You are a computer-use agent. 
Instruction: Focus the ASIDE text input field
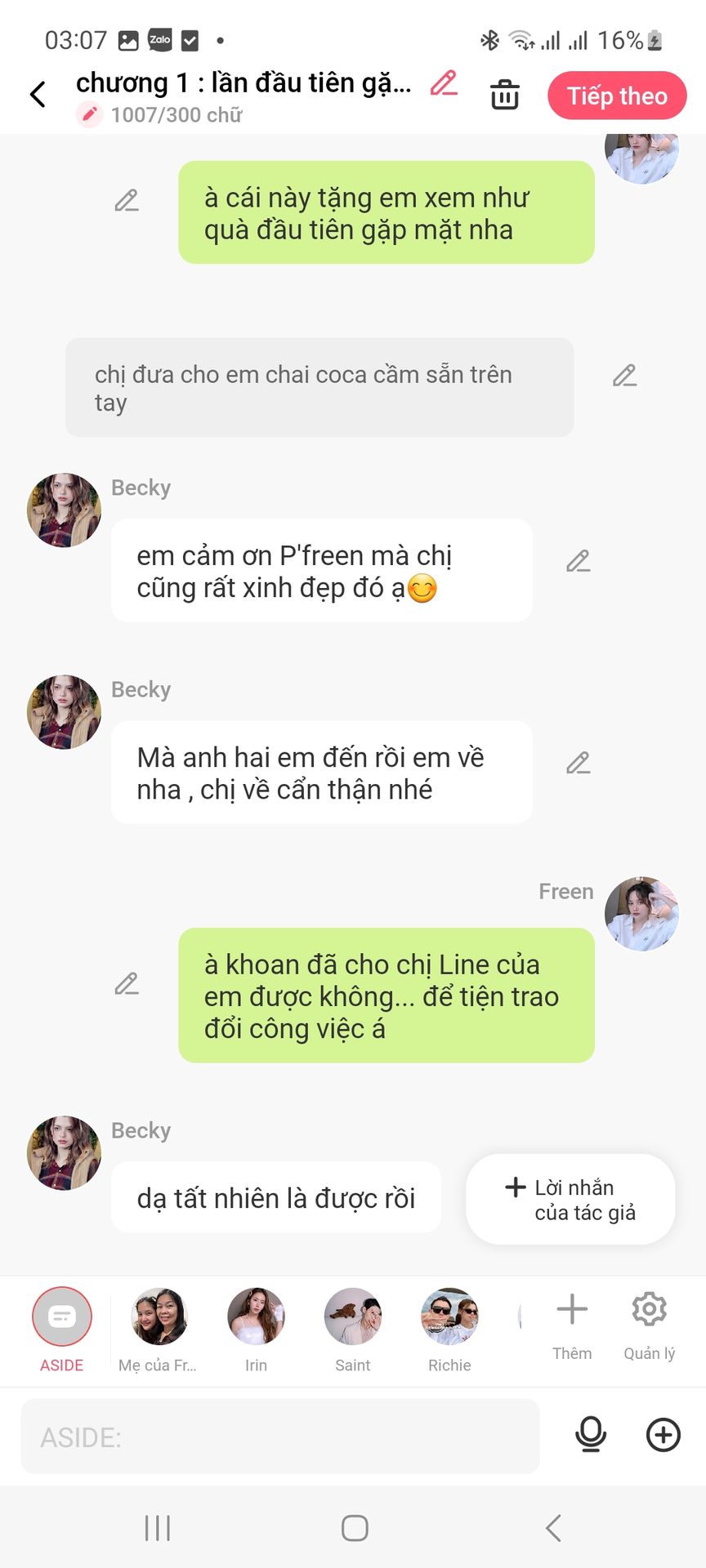(x=279, y=1437)
